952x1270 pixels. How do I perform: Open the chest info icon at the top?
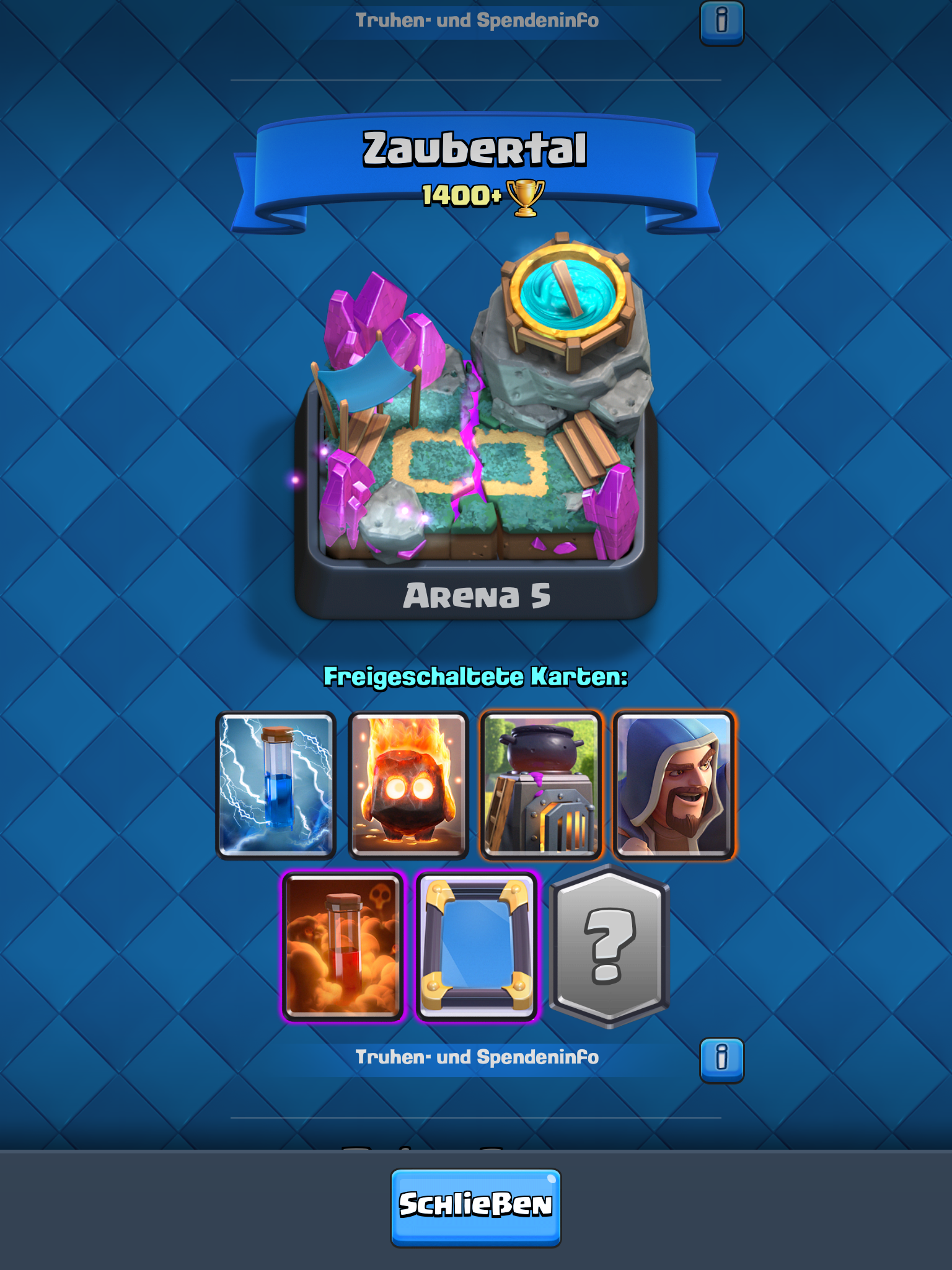[x=721, y=22]
